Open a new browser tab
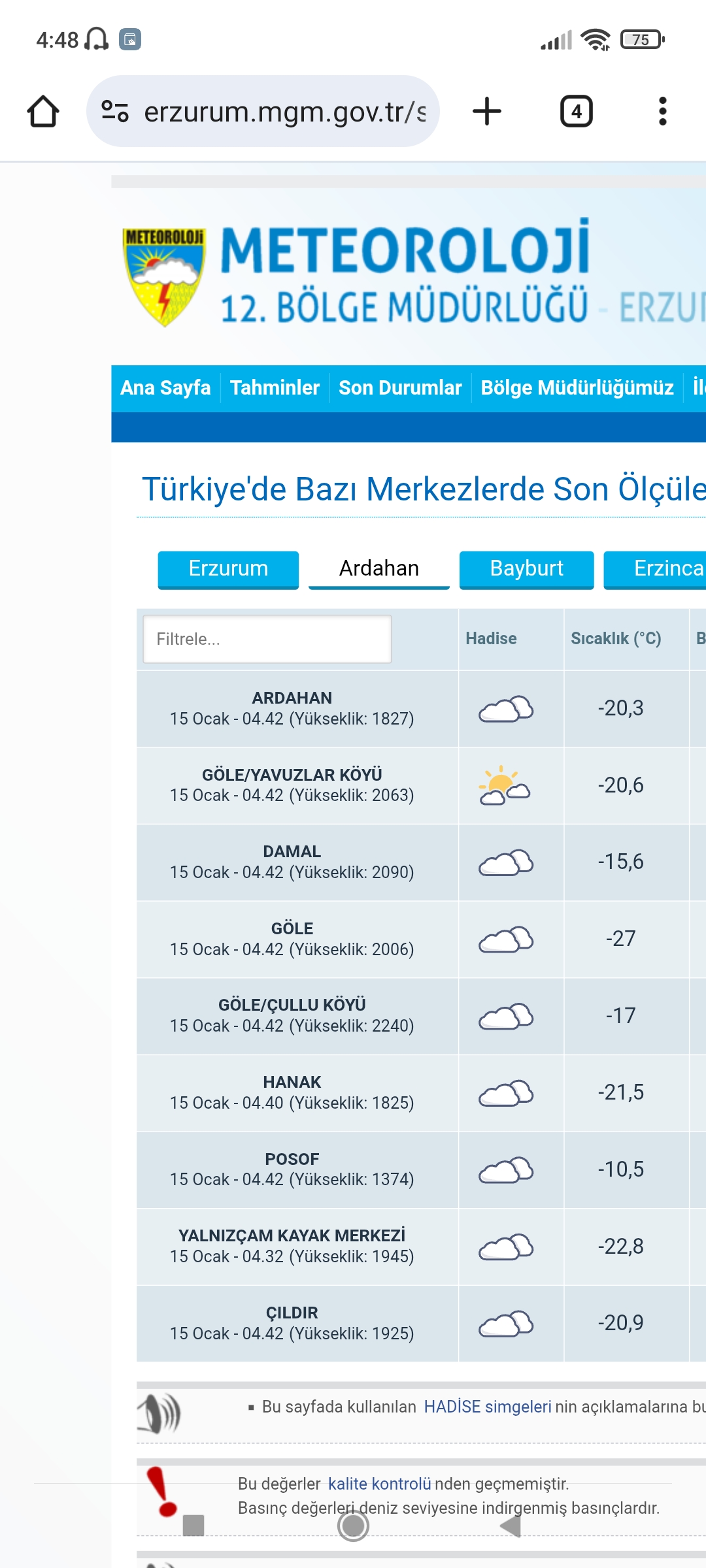 coord(487,111)
